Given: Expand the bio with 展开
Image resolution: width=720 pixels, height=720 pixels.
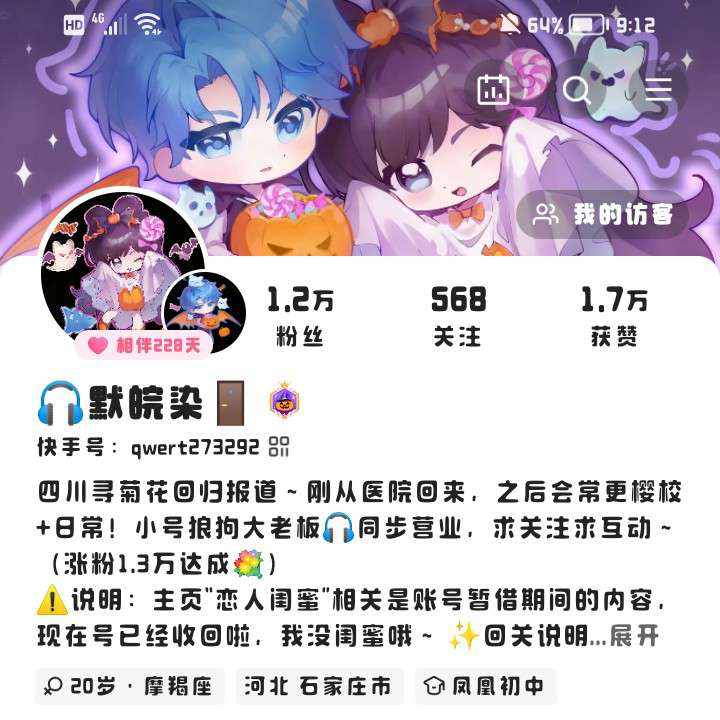Looking at the screenshot, I should click(x=634, y=634).
